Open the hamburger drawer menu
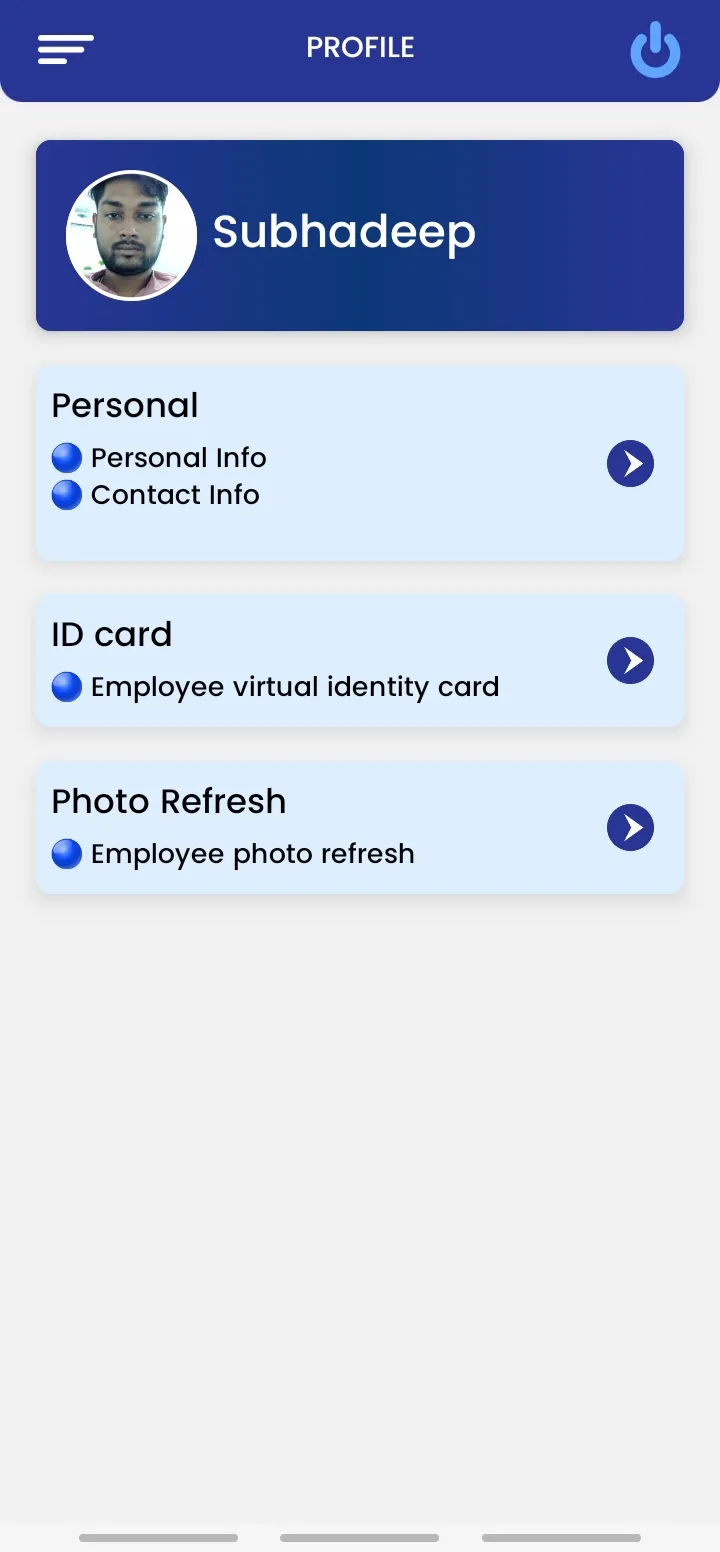 [66, 49]
